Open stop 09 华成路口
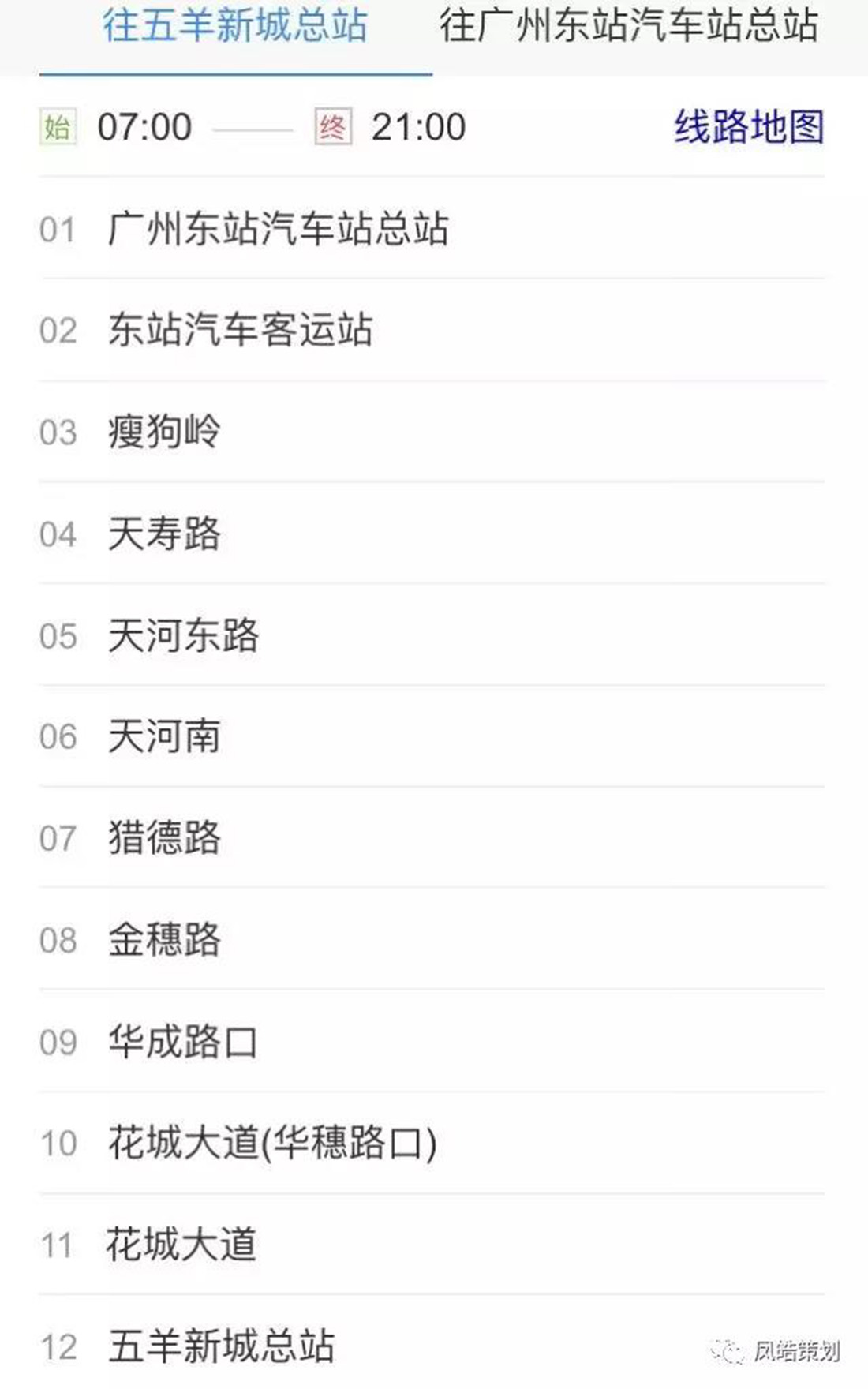The width and height of the screenshot is (868, 1389). [x=432, y=1041]
